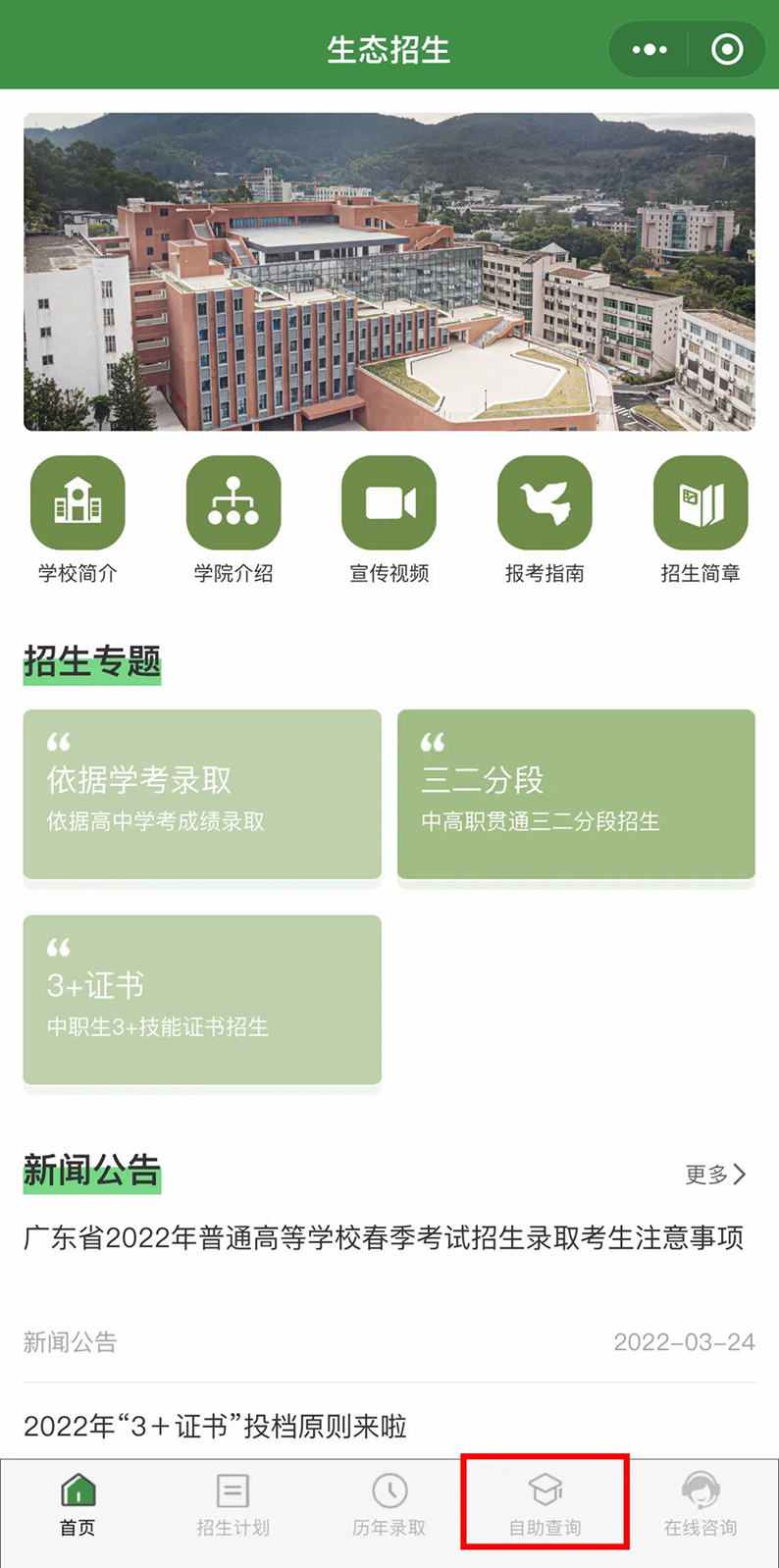779x1568 pixels.
Task: Watch the 宣传视频 promo videos
Action: (389, 520)
